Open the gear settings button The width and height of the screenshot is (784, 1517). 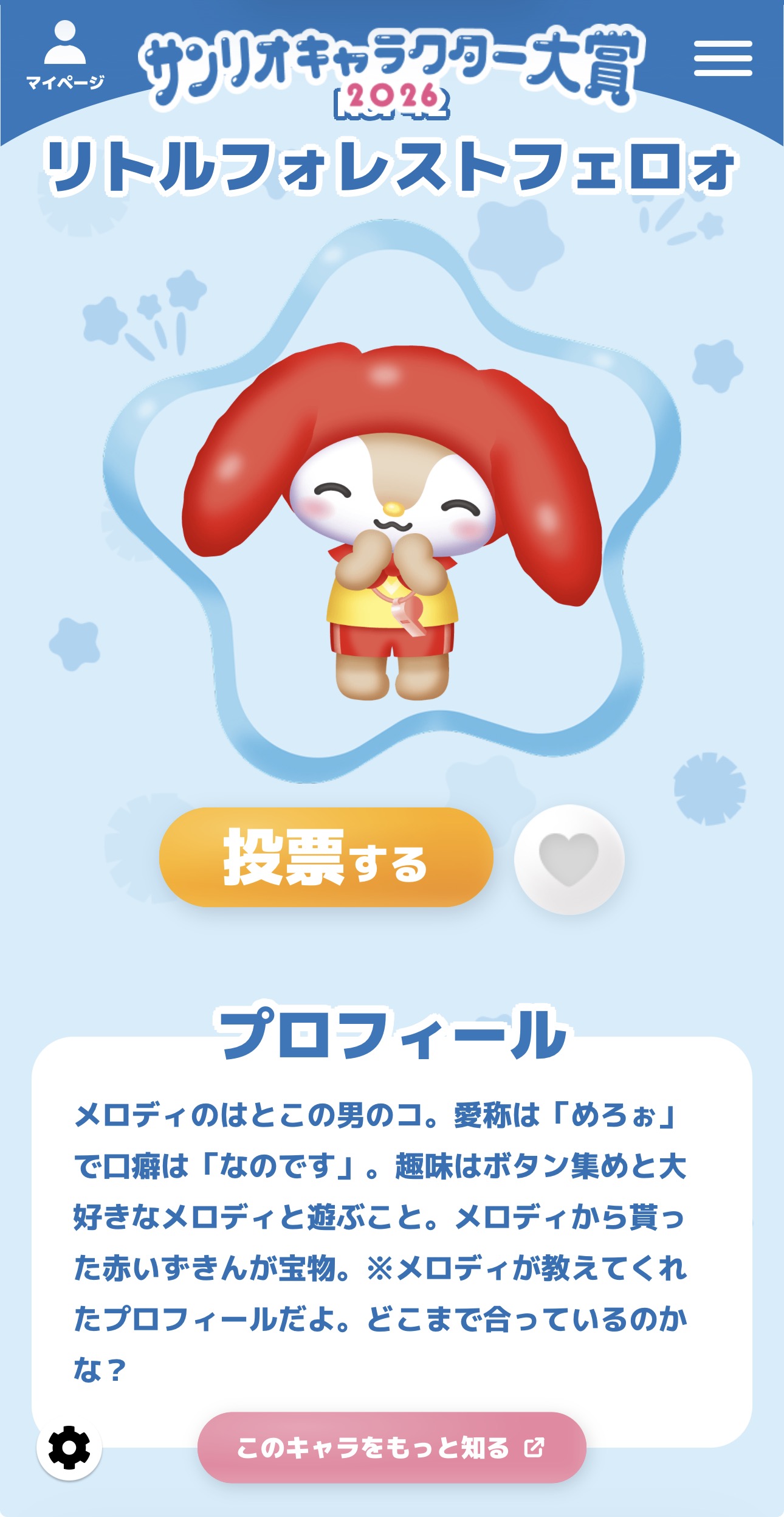pos(69,1448)
